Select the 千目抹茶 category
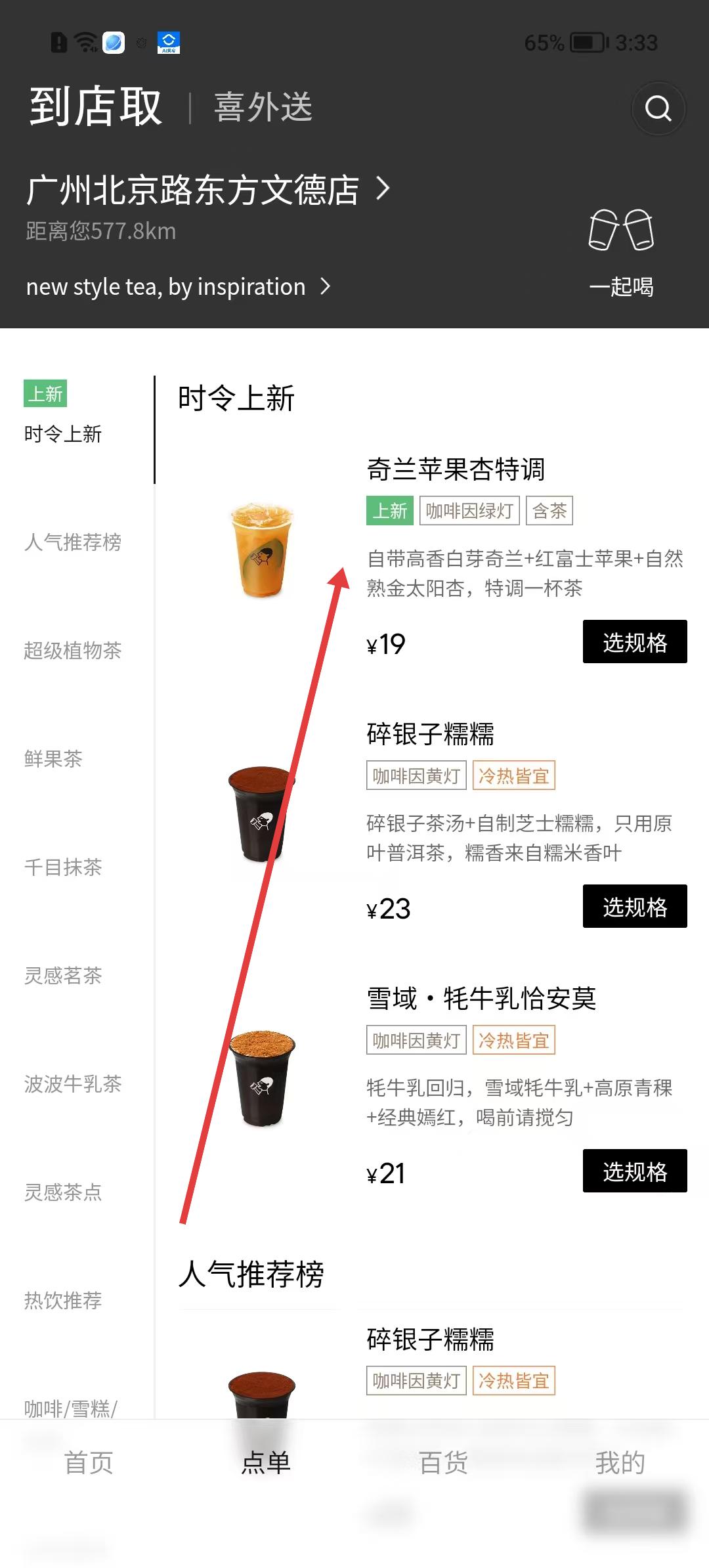The image size is (709, 1568). click(x=63, y=867)
